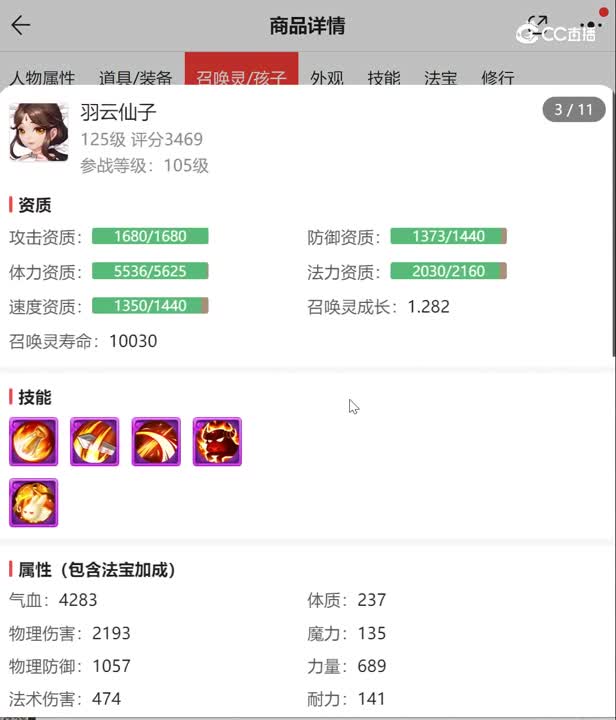Go back from 商品详情 page
Image resolution: width=616 pixels, height=720 pixels.
[20, 26]
